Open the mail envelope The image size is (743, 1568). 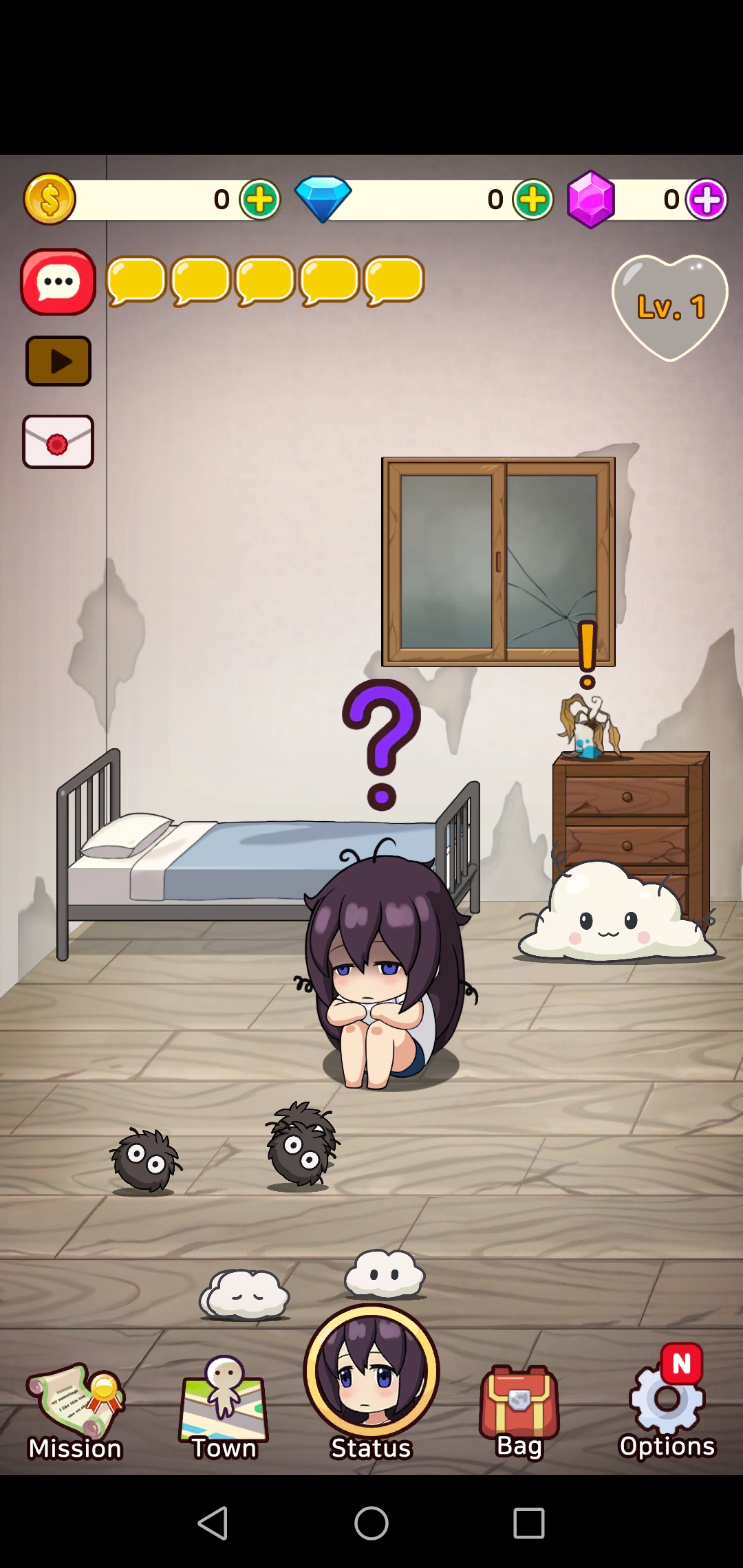point(58,442)
